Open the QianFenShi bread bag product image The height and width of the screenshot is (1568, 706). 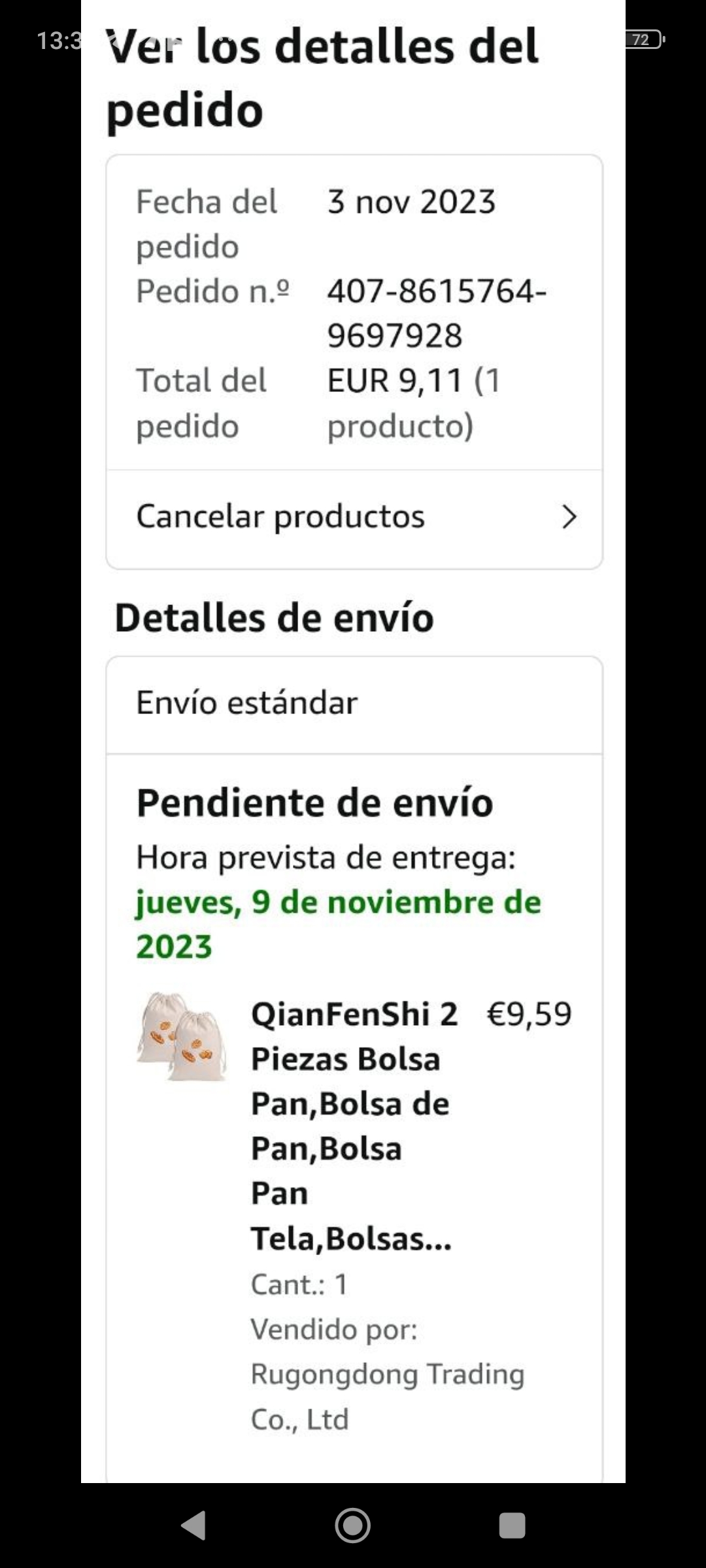click(182, 1037)
